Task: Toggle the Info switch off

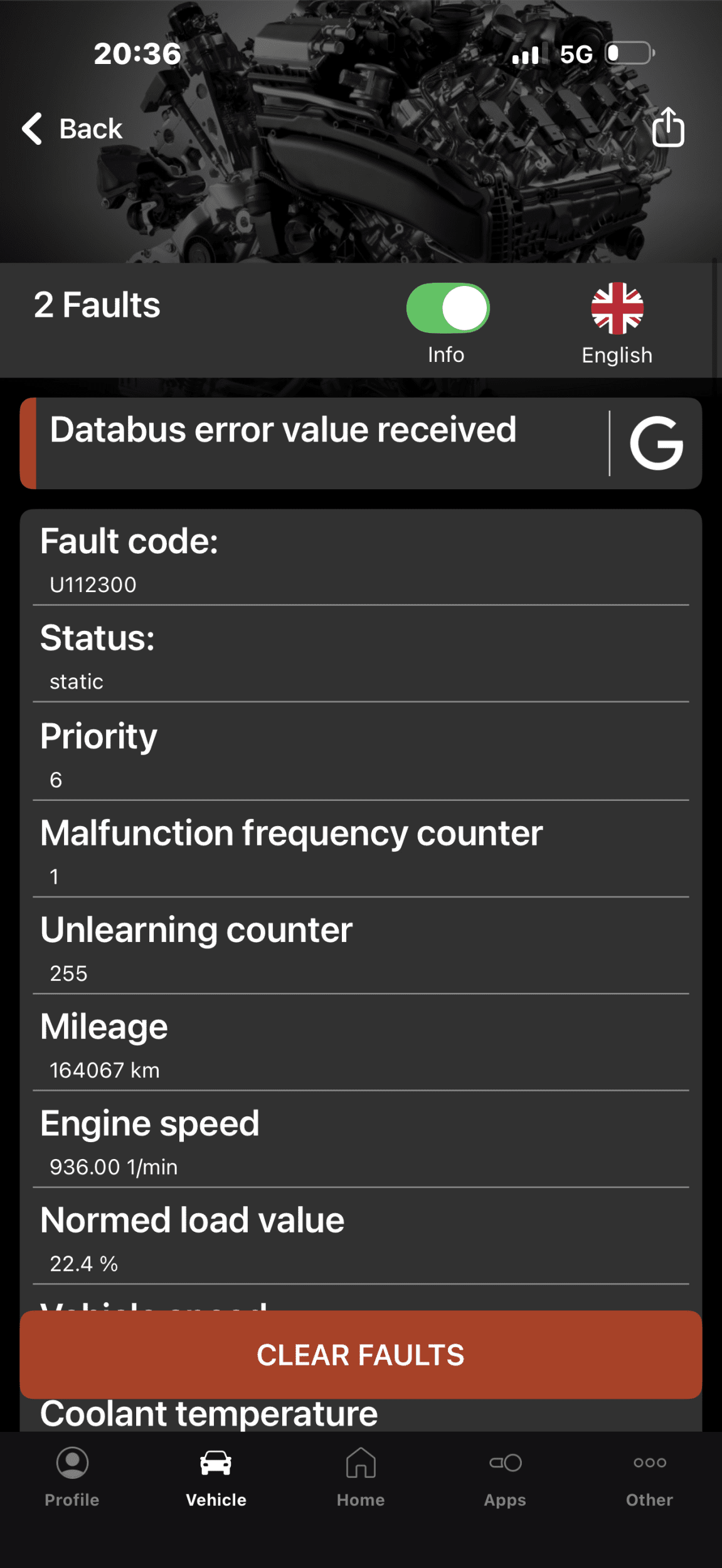Action: click(x=447, y=308)
